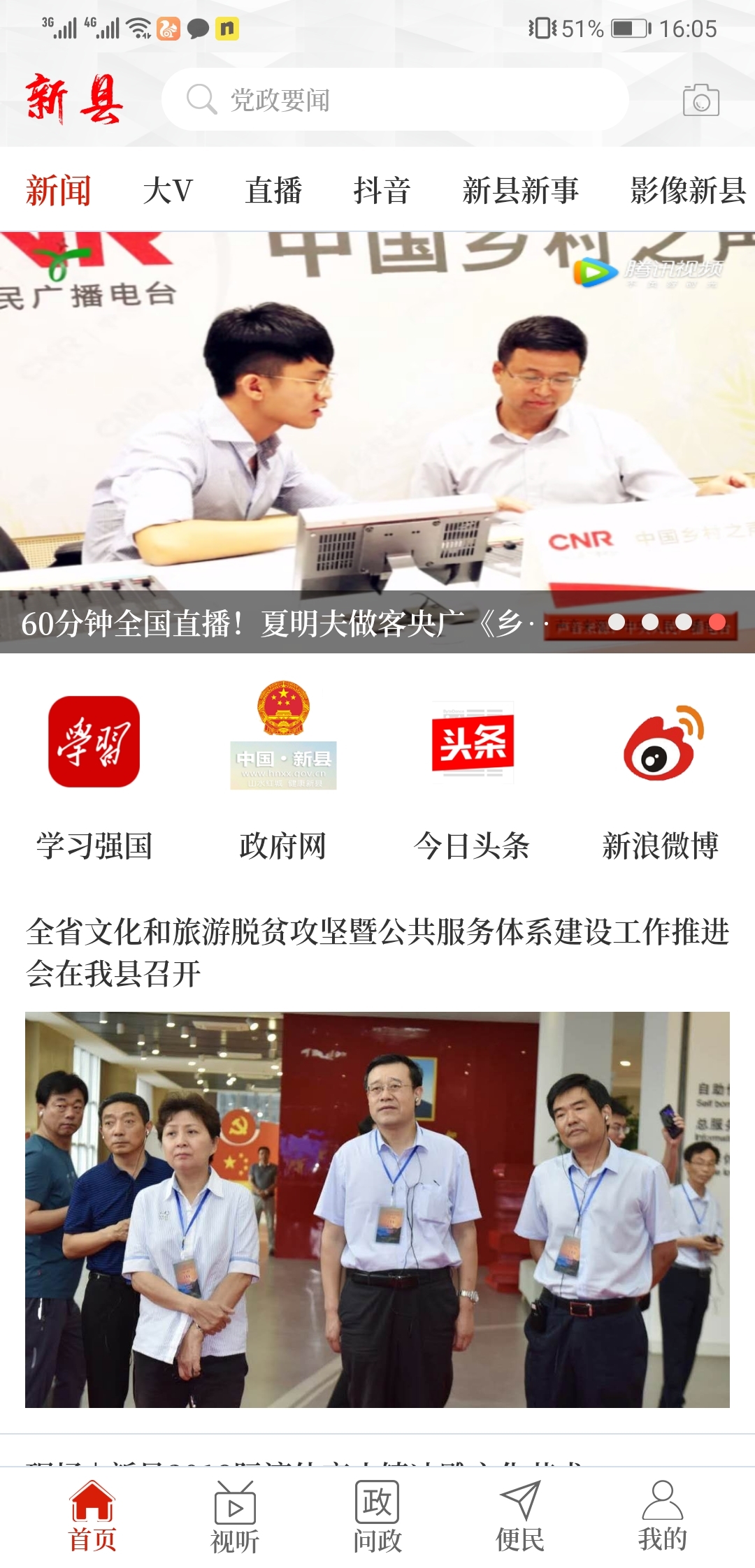Image resolution: width=755 pixels, height=1568 pixels.
Task: Tap the 首页 bottom tab
Action: 92,1516
